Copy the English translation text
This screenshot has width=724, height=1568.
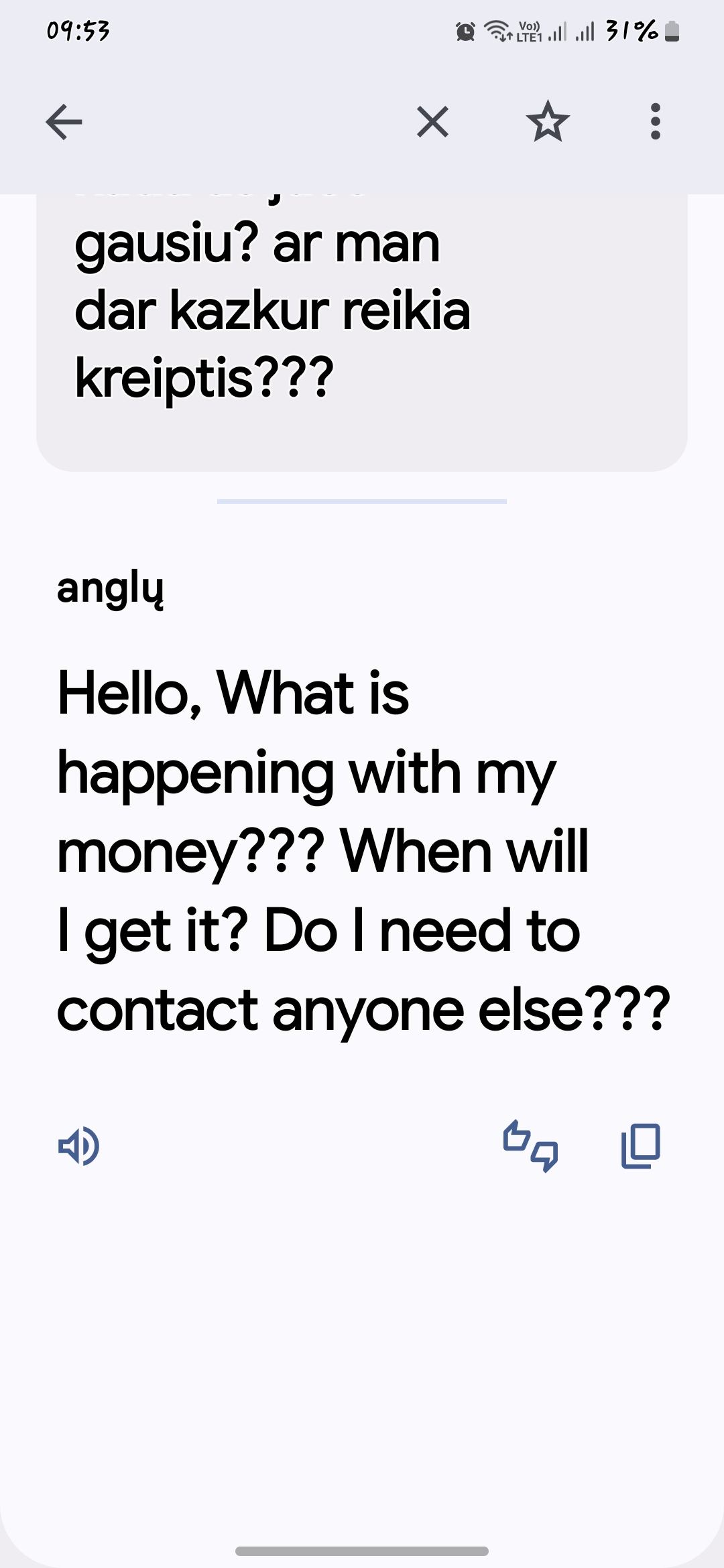pos(641,1146)
